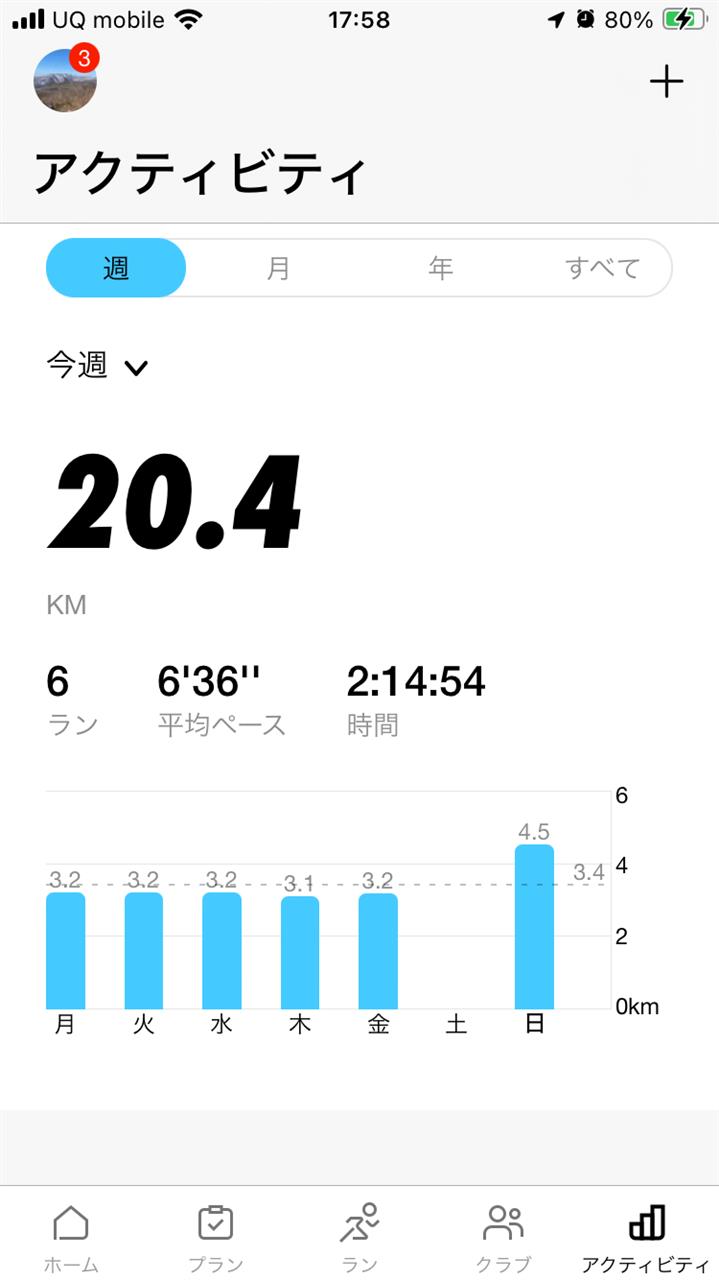Viewport: 719px width, 1280px height.
Task: Open the プラン tab
Action: click(216, 1238)
